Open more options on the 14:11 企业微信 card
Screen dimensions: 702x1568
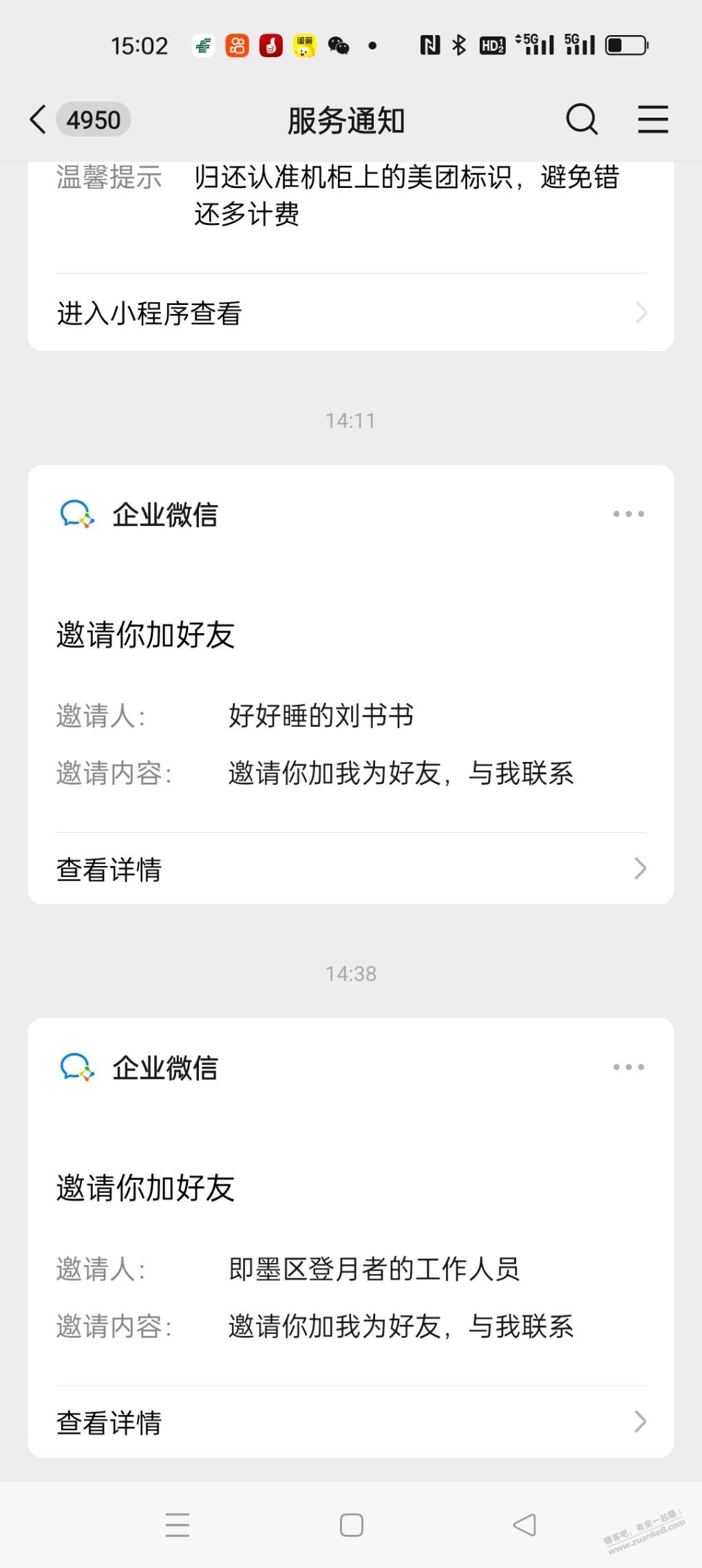point(628,514)
